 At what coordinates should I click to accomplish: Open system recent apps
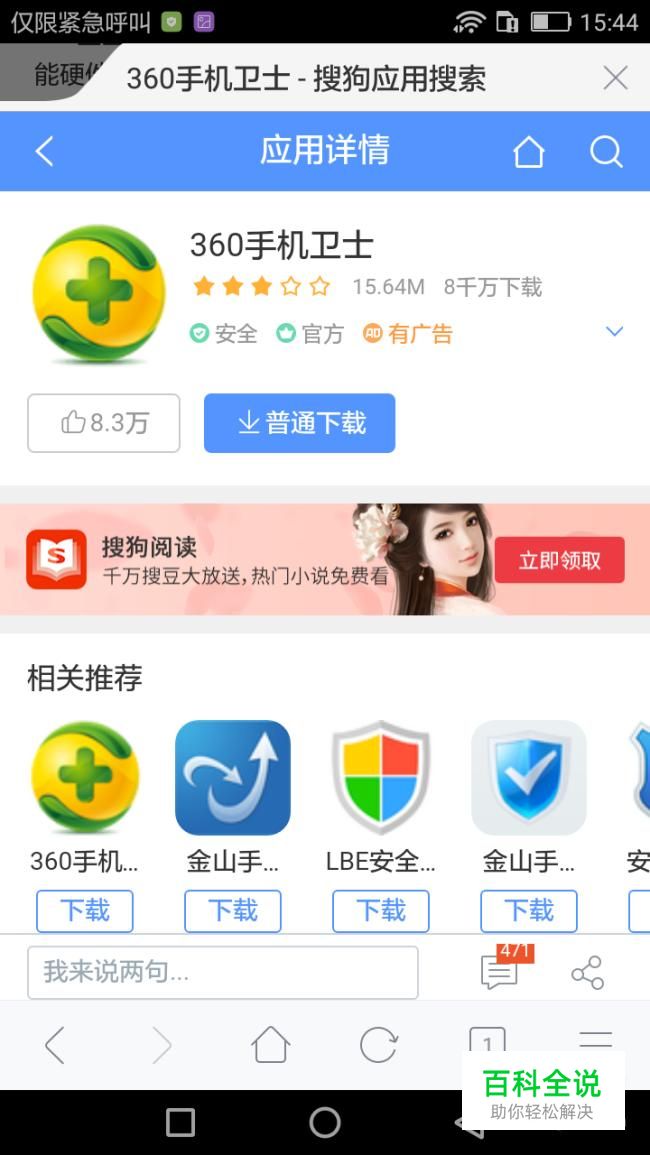coord(180,1122)
